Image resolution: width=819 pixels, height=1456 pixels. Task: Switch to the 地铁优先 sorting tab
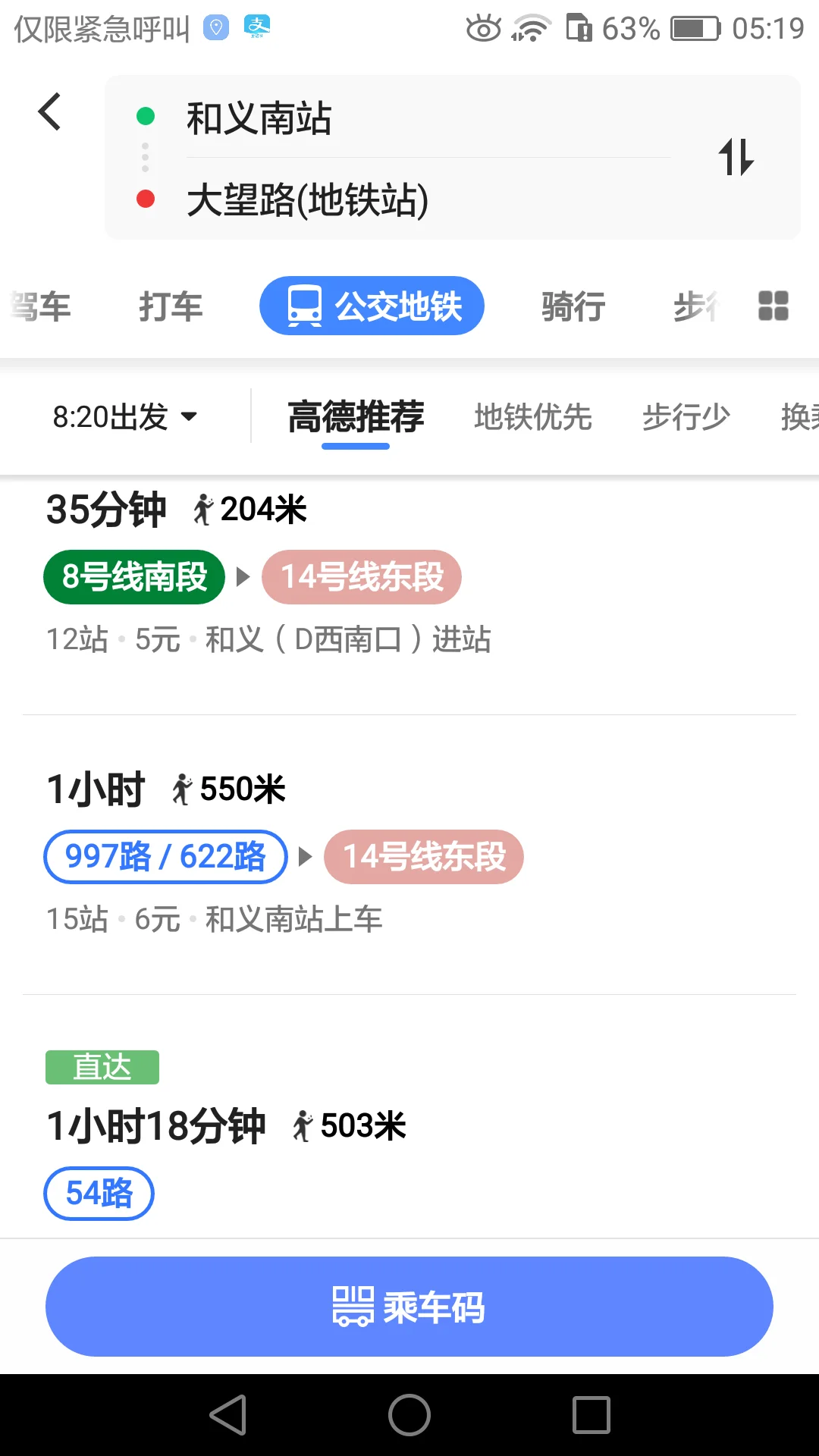click(532, 417)
